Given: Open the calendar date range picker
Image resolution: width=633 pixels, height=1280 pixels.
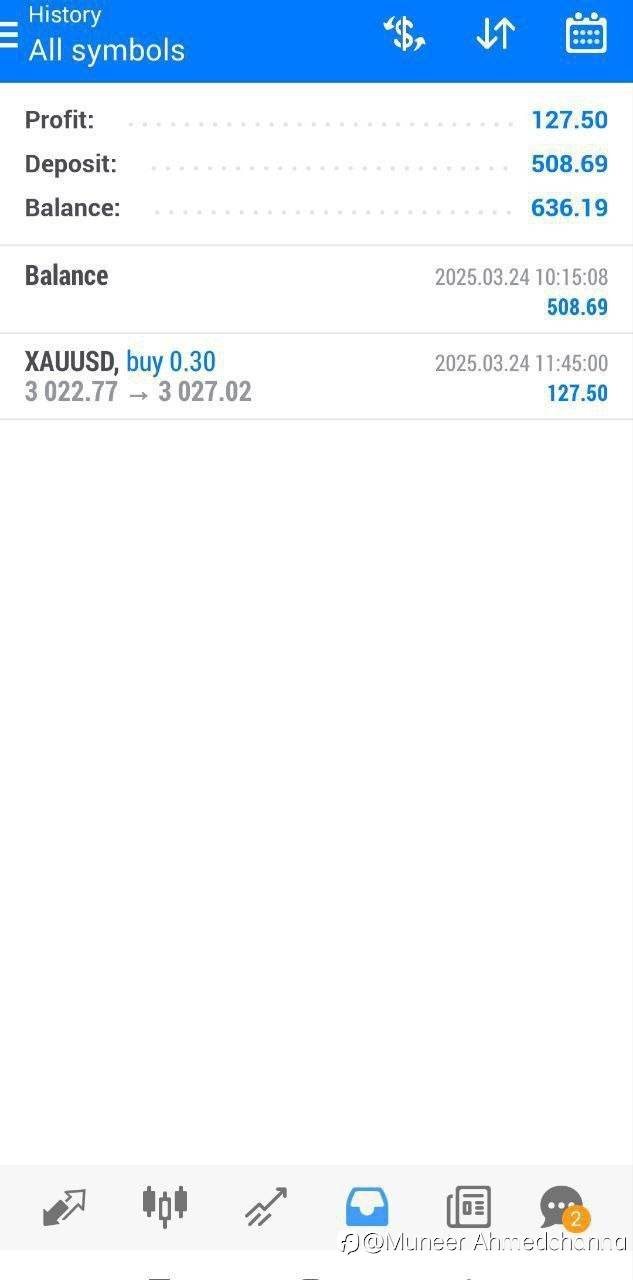Looking at the screenshot, I should click(586, 33).
